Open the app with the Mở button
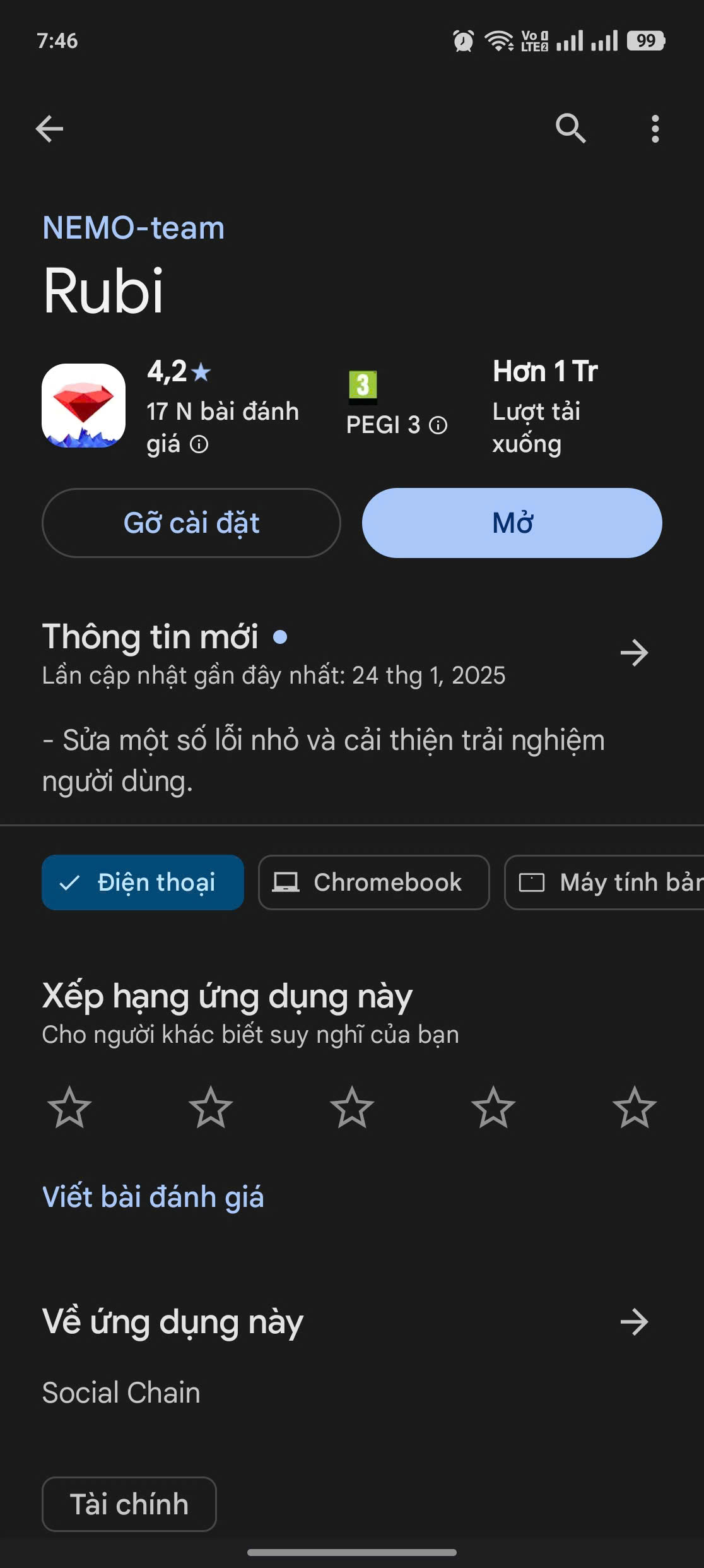Screen dimensions: 704x1568 (x=512, y=523)
